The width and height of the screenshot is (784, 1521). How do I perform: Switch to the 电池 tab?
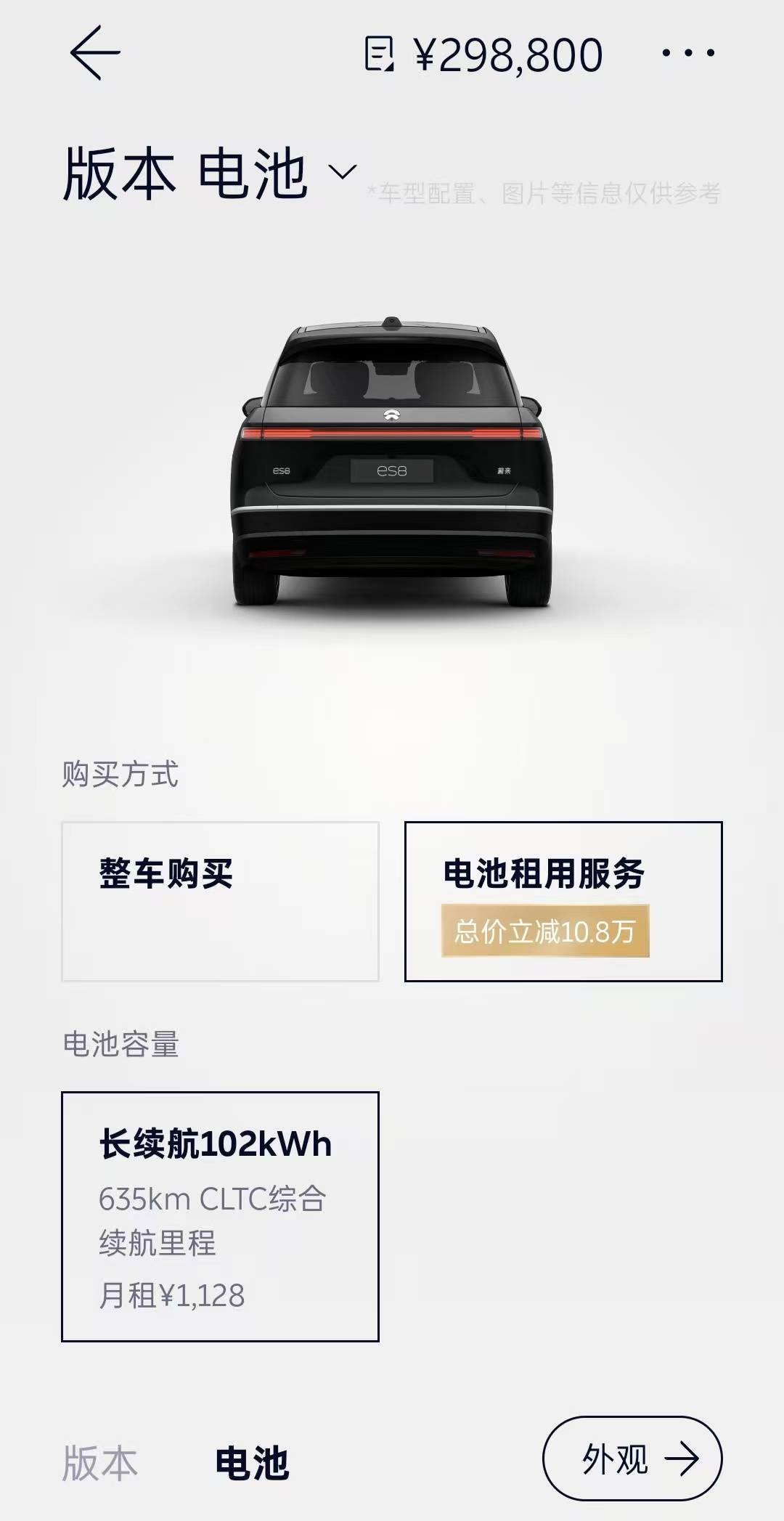pos(252,1462)
